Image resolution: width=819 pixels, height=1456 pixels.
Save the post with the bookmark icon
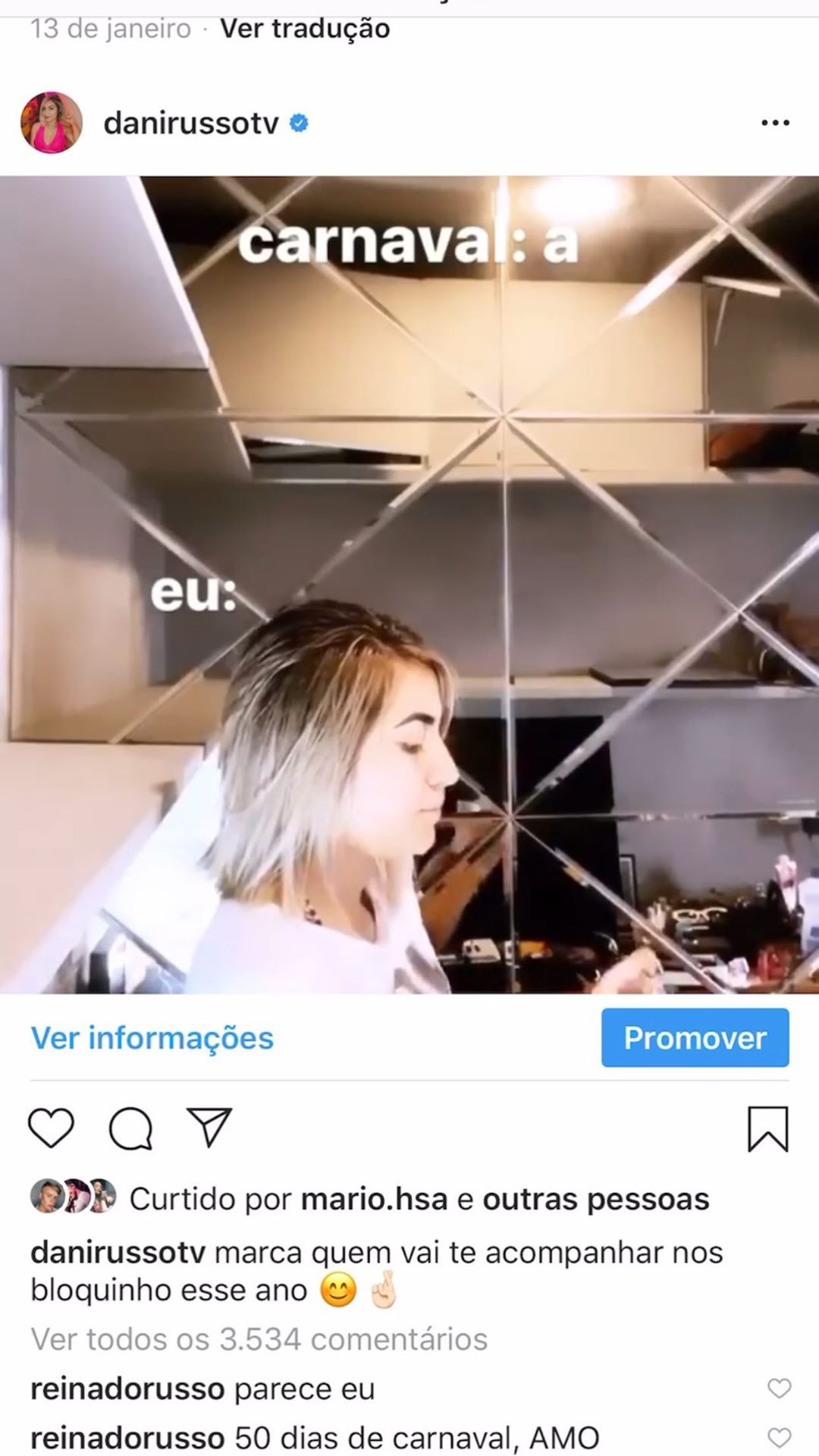coord(768,1128)
